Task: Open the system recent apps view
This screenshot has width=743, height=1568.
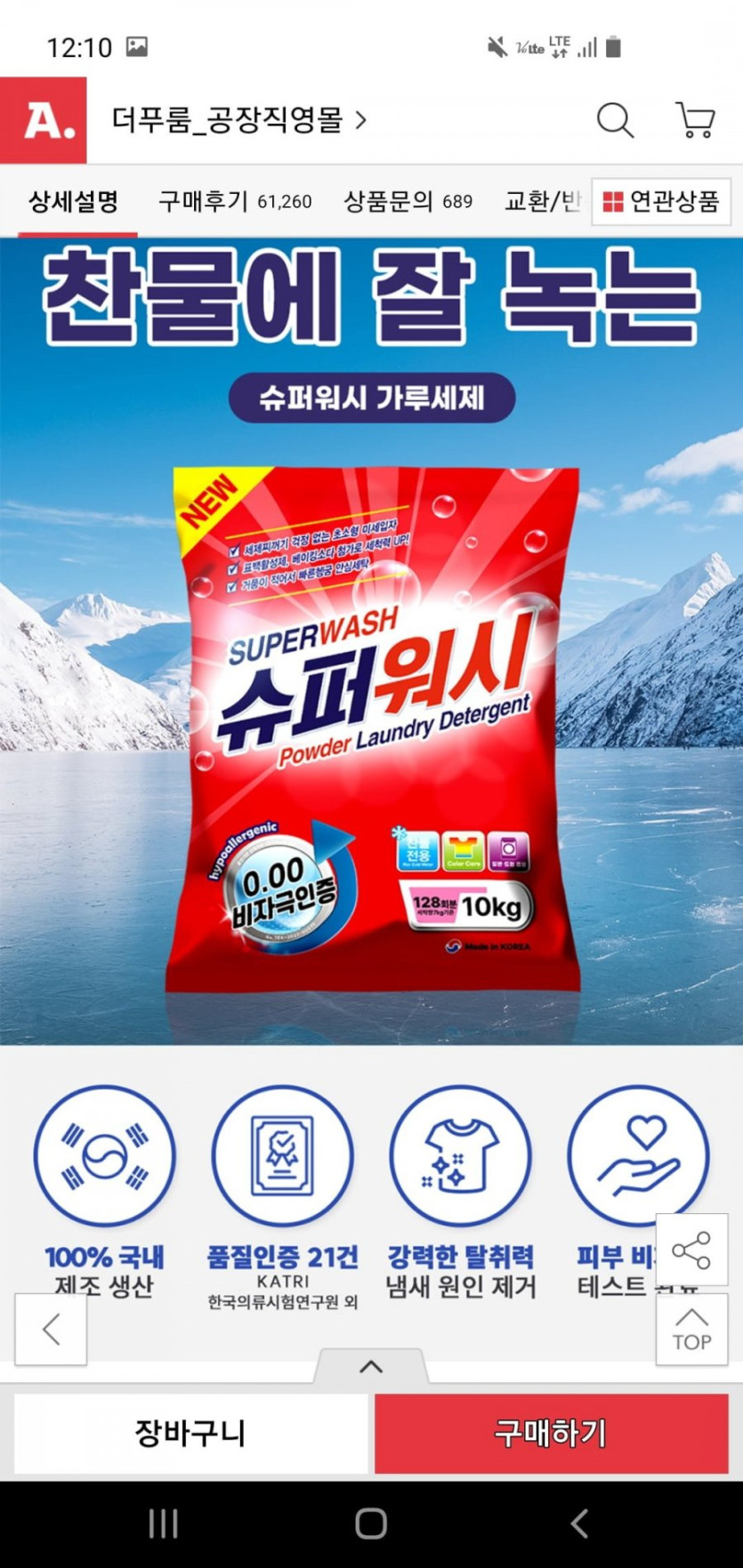Action: point(164,1524)
